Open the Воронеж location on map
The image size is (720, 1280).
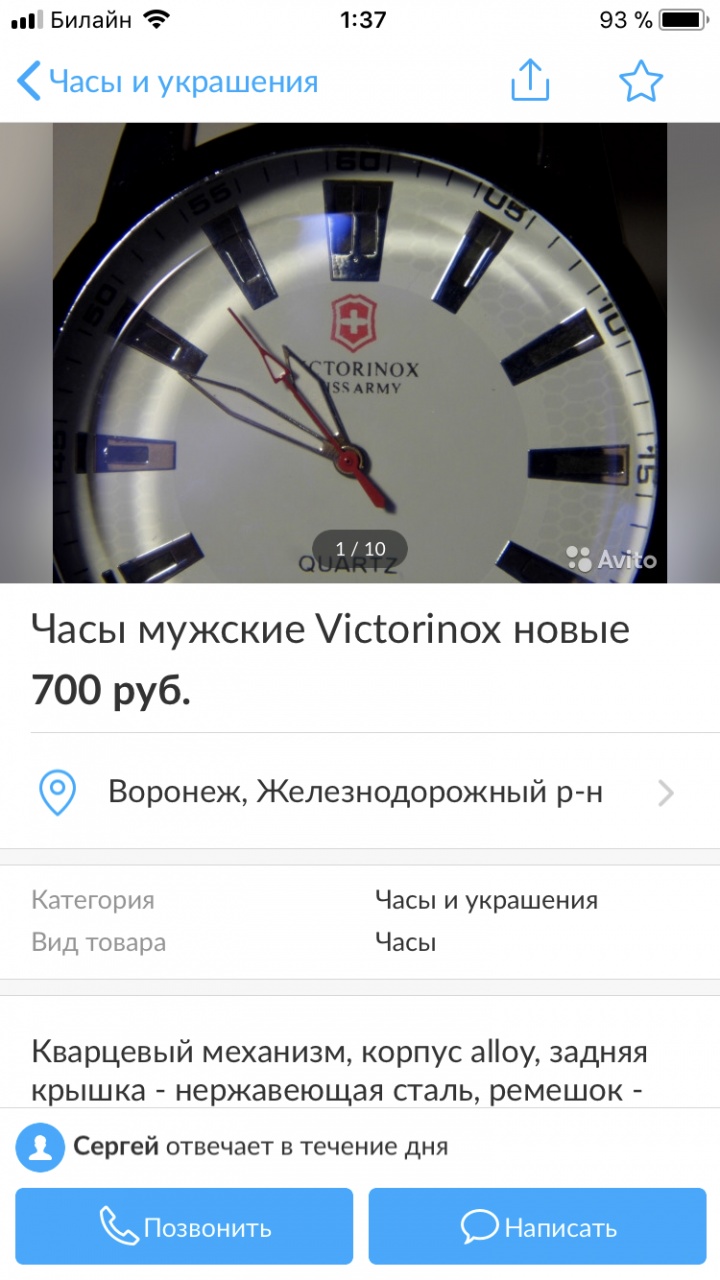tap(355, 792)
